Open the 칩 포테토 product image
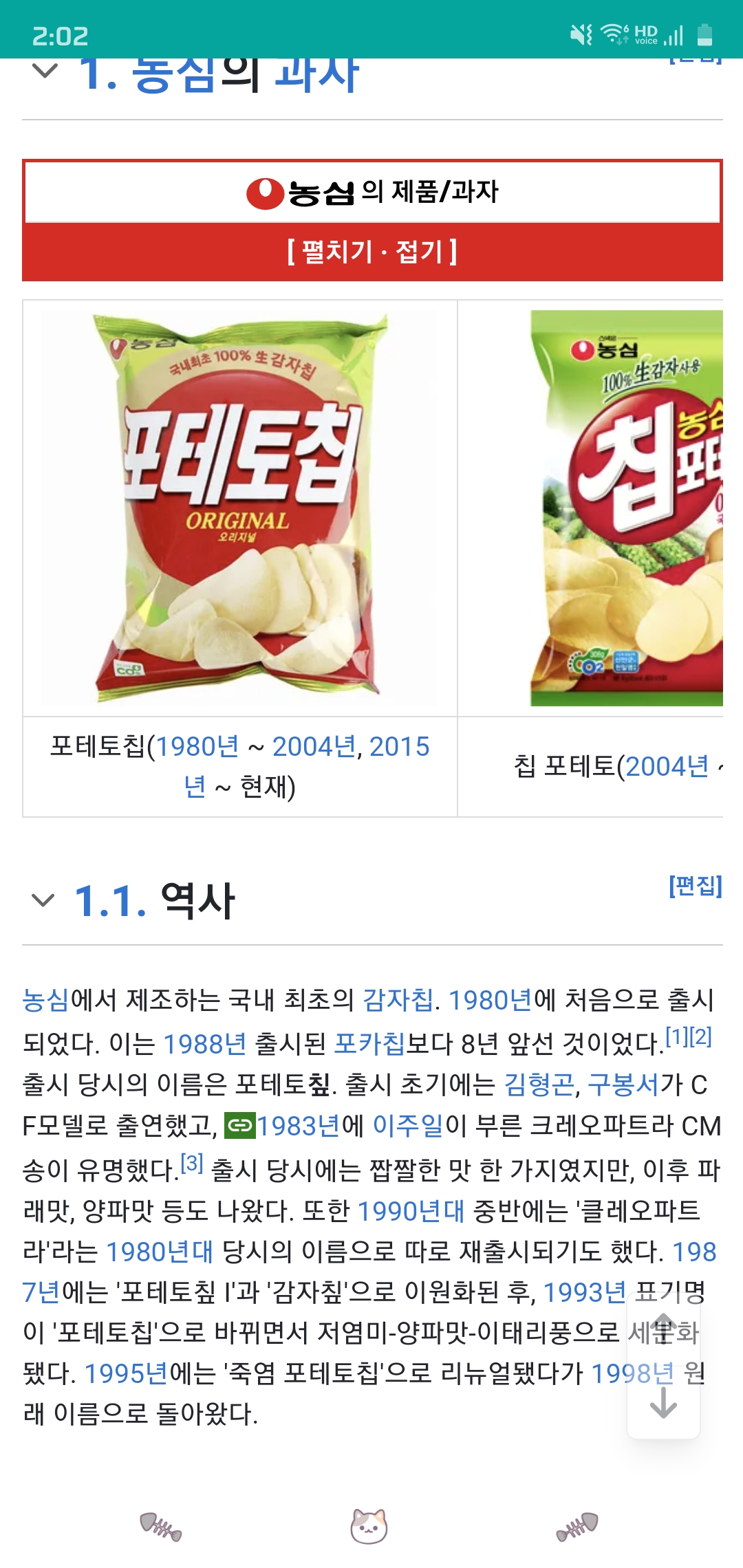Screen dimensions: 743x1568 tap(626, 508)
